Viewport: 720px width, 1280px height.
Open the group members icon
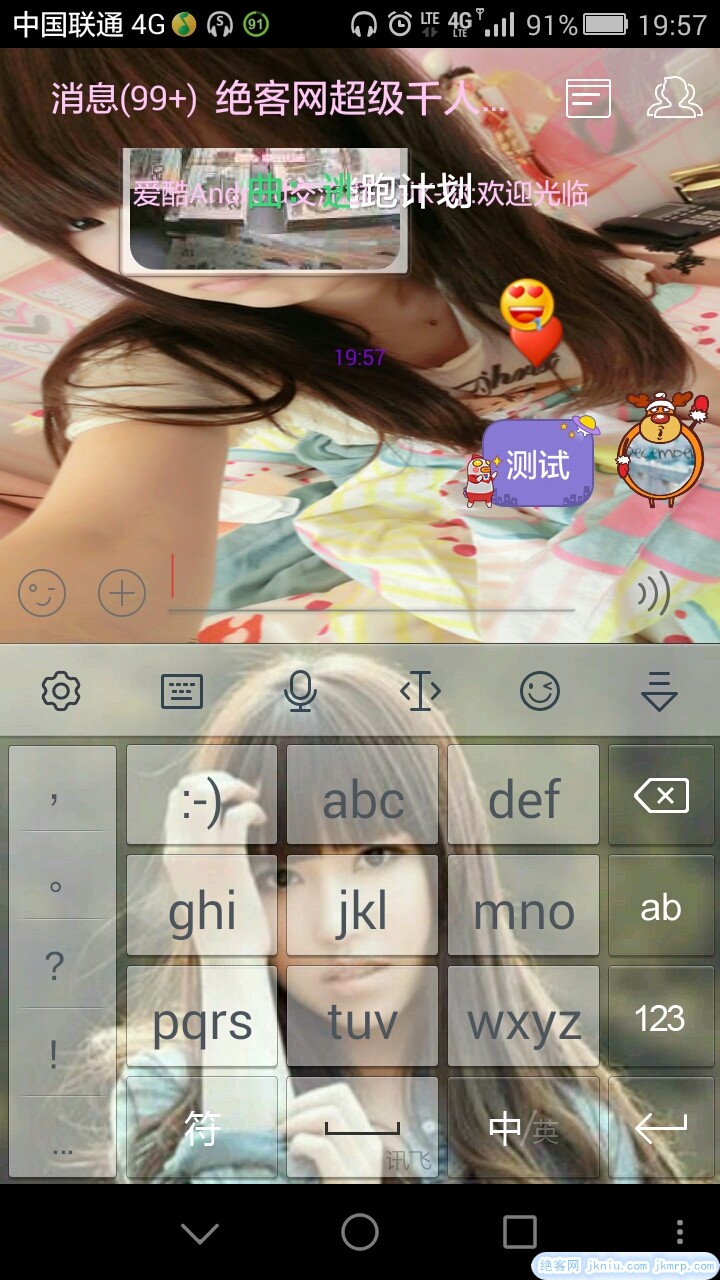675,98
